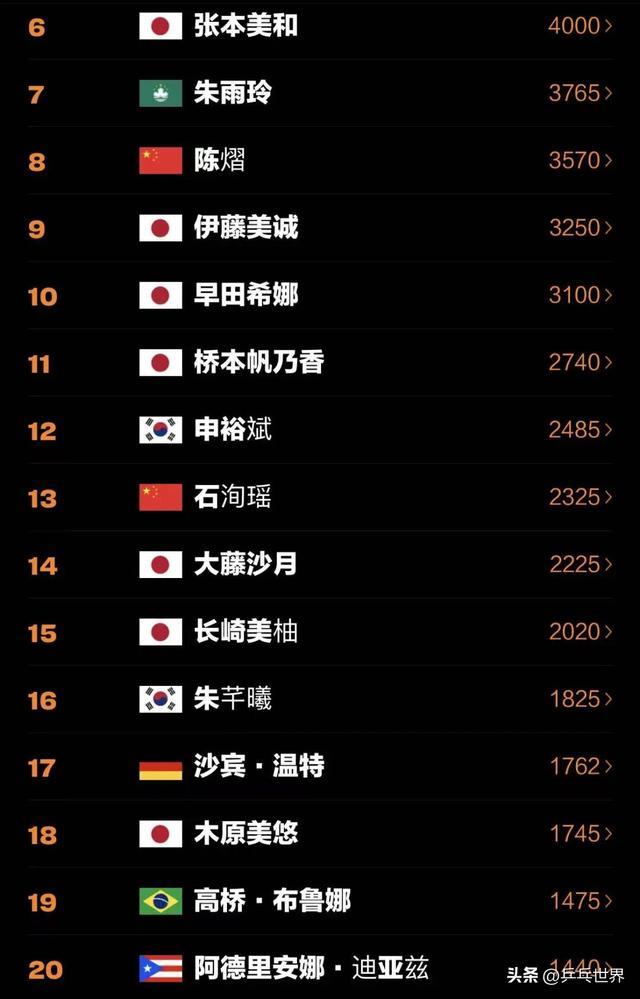
Task: Tap the 石洵瑶 entry
Action: tap(320, 497)
